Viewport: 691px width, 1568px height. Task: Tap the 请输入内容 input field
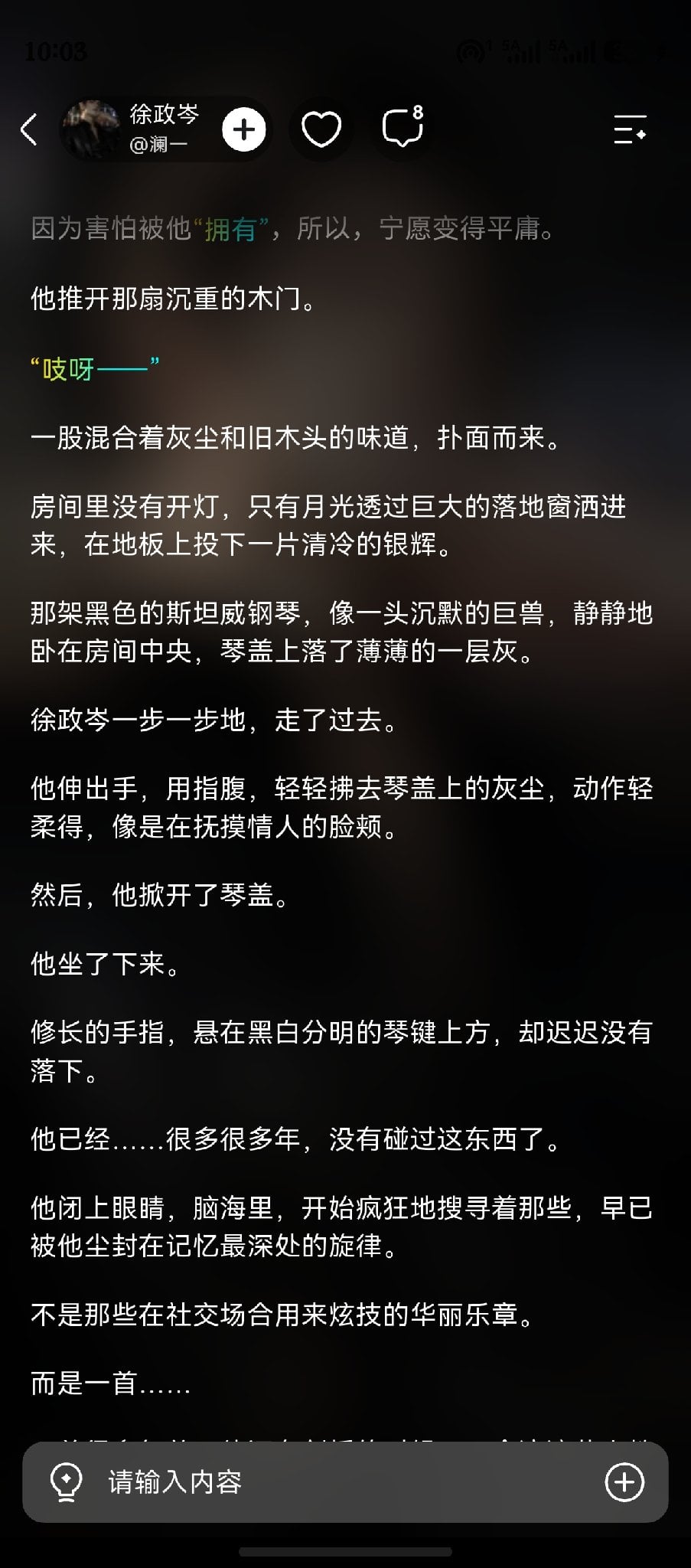345,1482
